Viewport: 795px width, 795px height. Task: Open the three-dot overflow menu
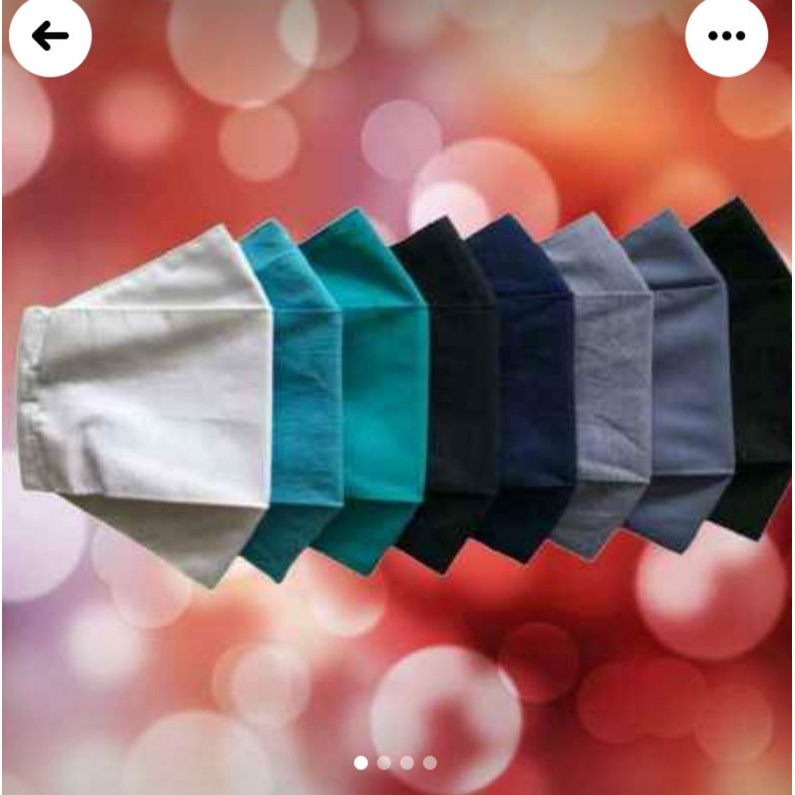point(726,36)
